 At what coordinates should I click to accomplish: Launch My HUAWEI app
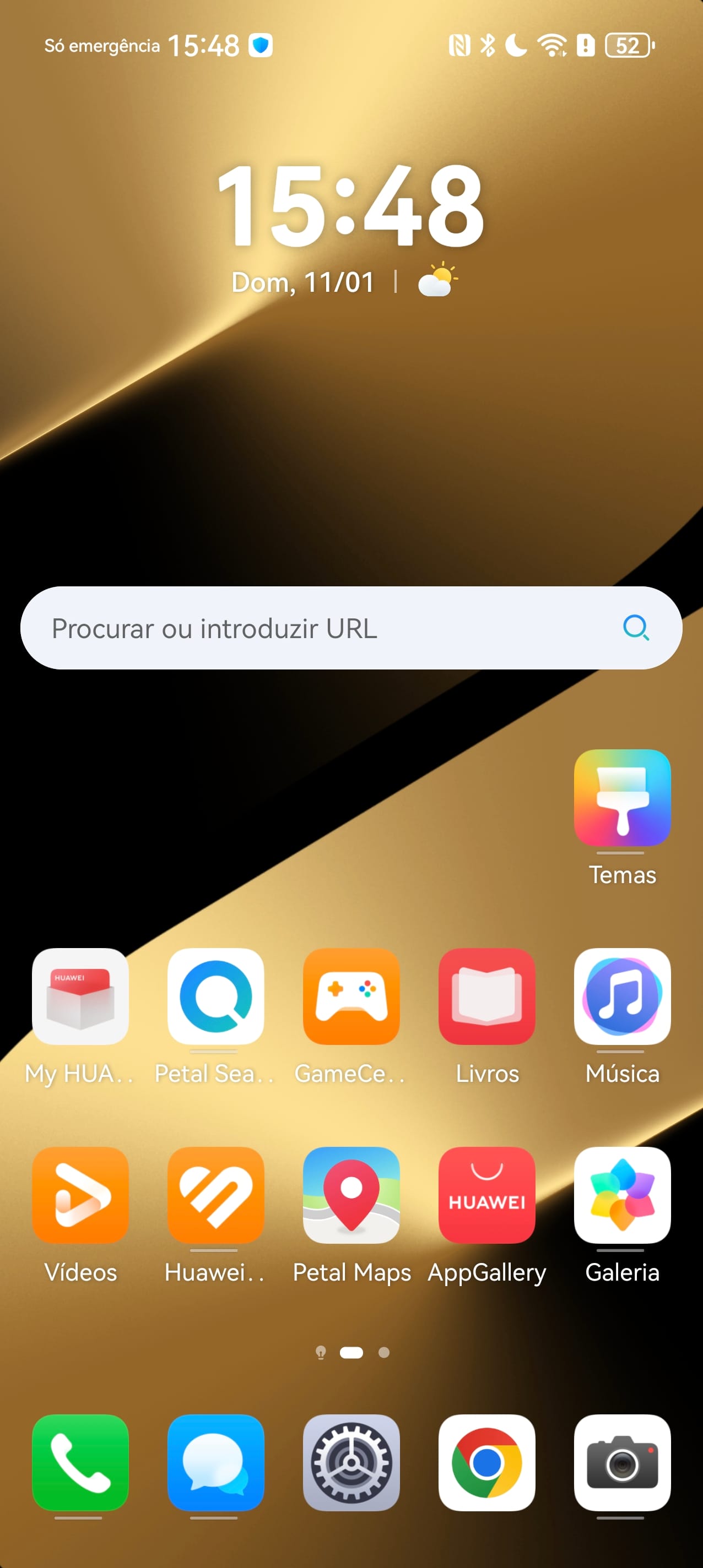coord(80,997)
